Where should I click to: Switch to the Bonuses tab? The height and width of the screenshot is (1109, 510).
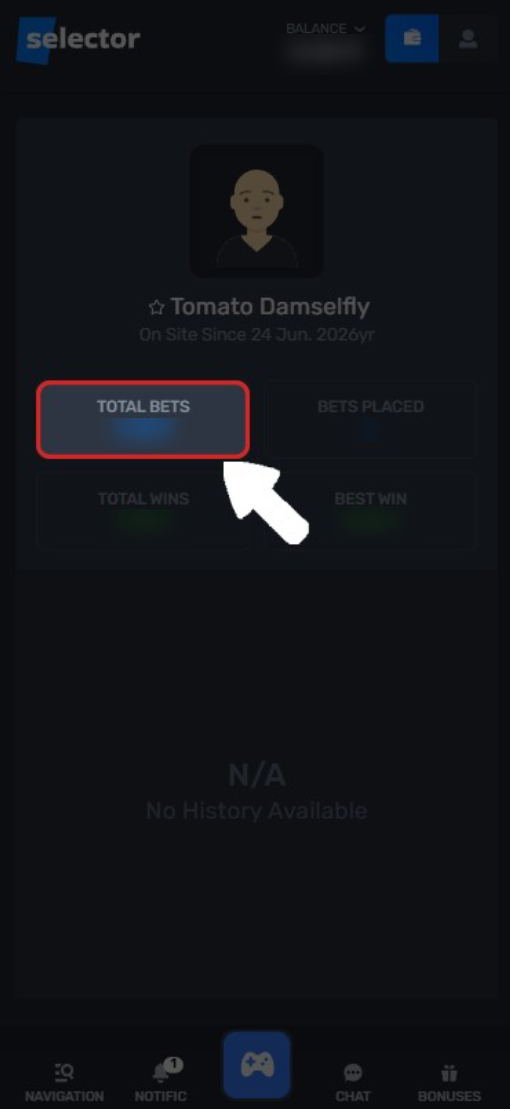[449, 1083]
